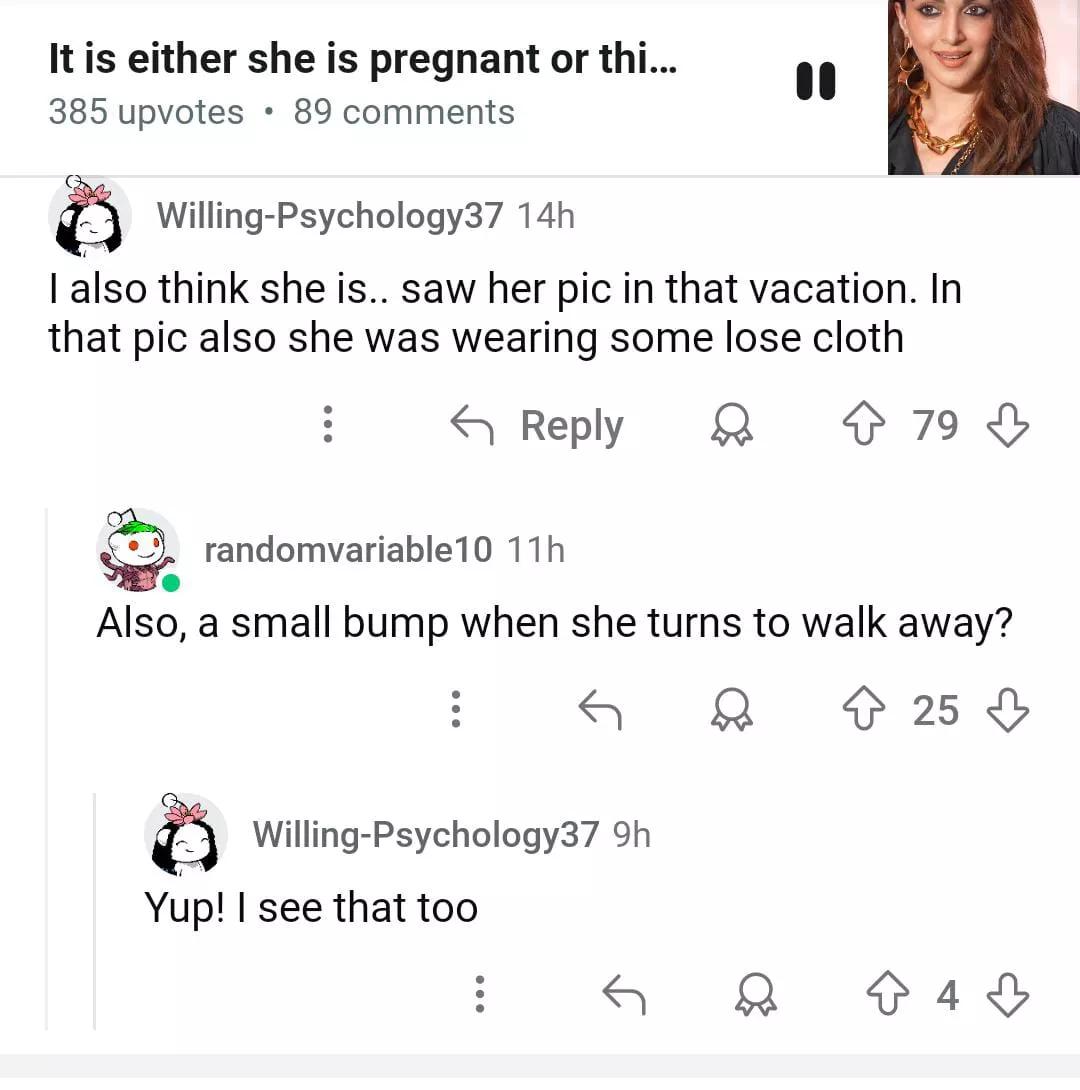Open the post video thumbnail
This screenshot has width=1080, height=1090.
pos(983,87)
